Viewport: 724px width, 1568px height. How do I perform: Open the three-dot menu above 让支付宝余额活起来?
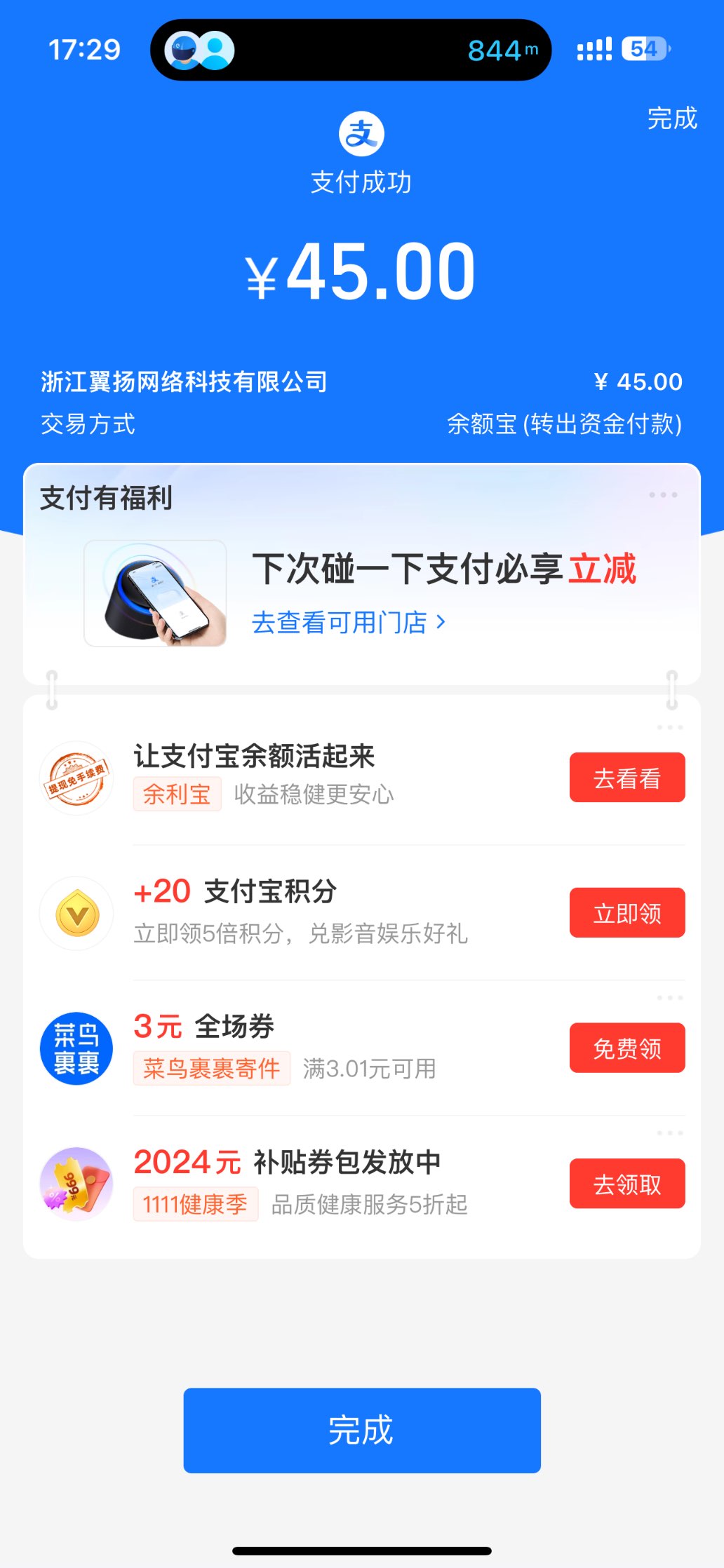pos(670,727)
